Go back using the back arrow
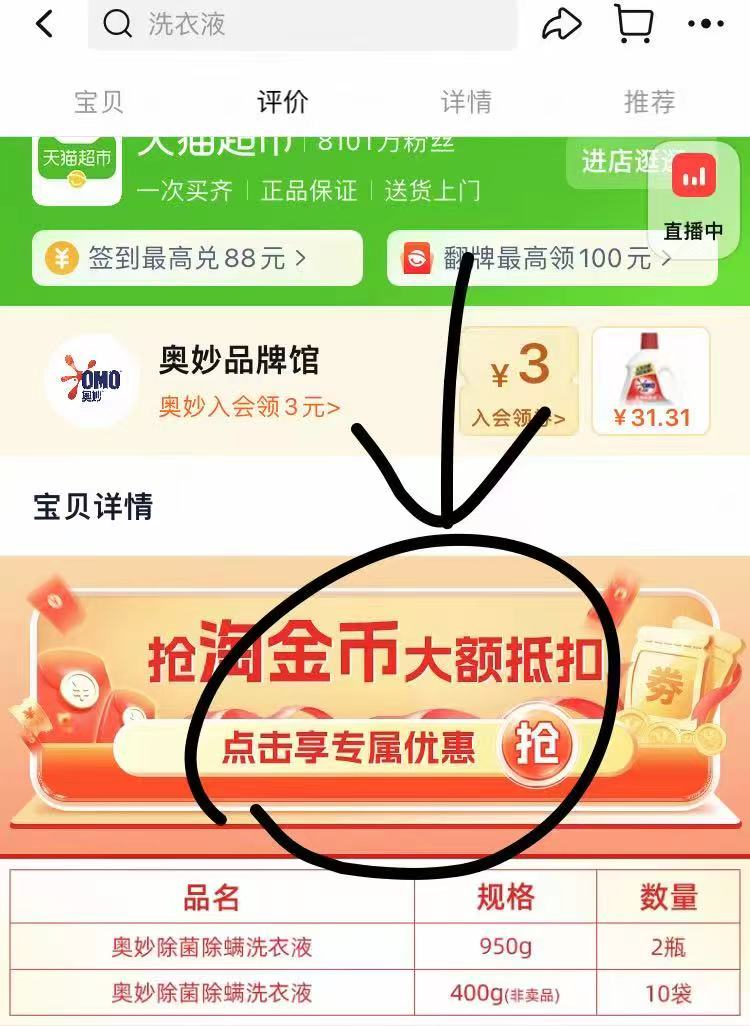Image resolution: width=750 pixels, height=1026 pixels. [x=44, y=25]
